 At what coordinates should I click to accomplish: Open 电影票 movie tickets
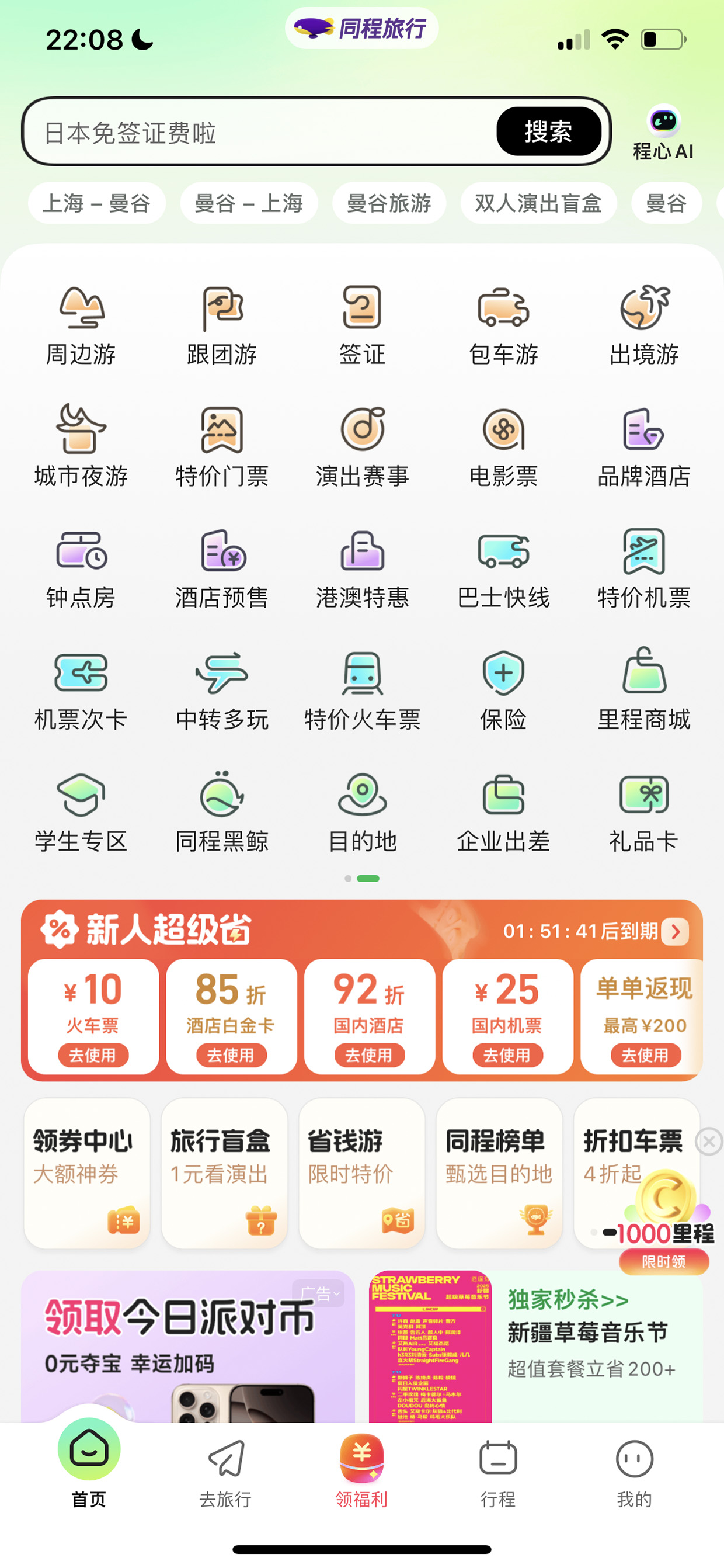click(503, 447)
